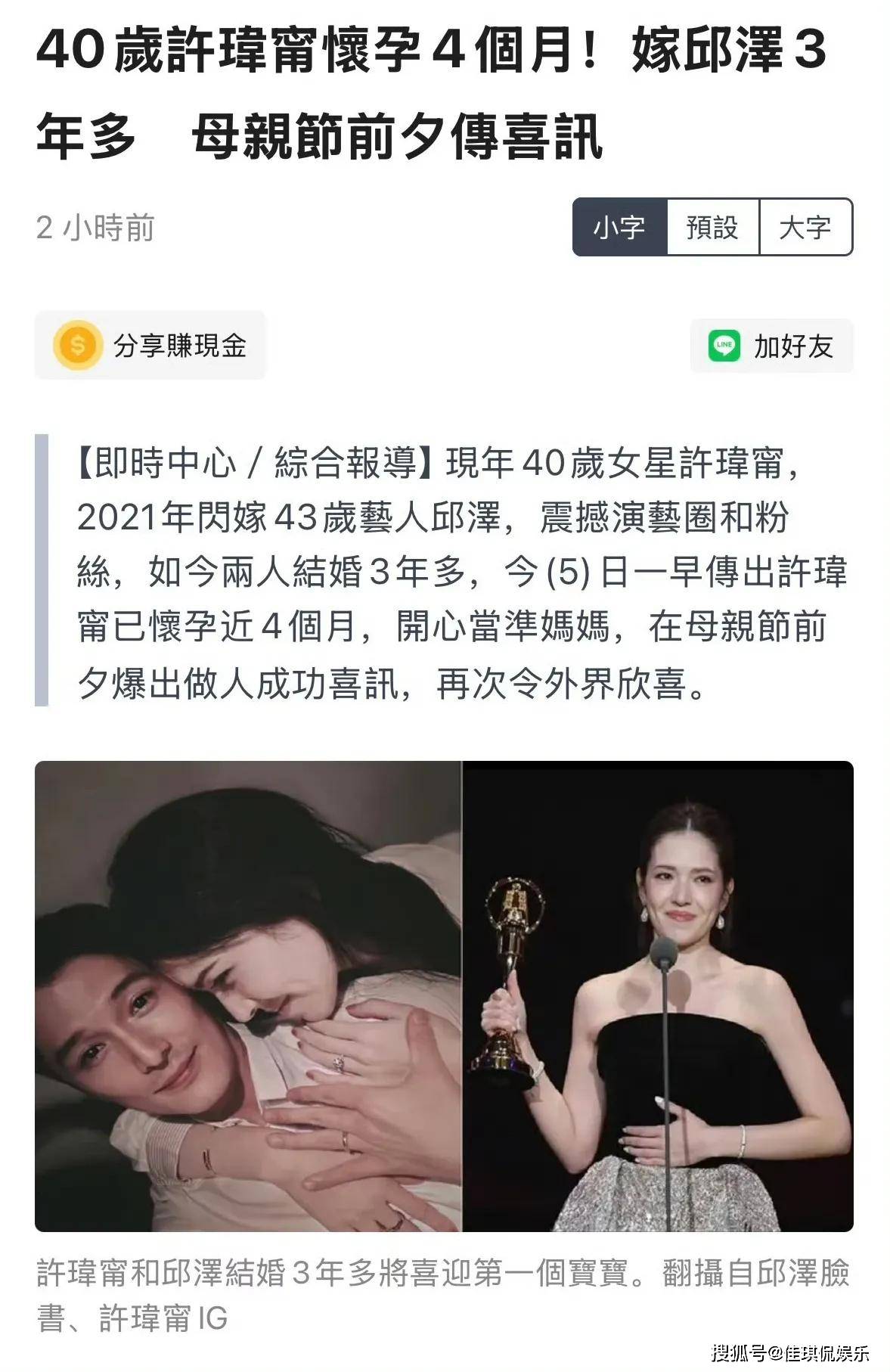Select the 小字 small font size
Image resolution: width=890 pixels, height=1372 pixels.
tap(619, 227)
